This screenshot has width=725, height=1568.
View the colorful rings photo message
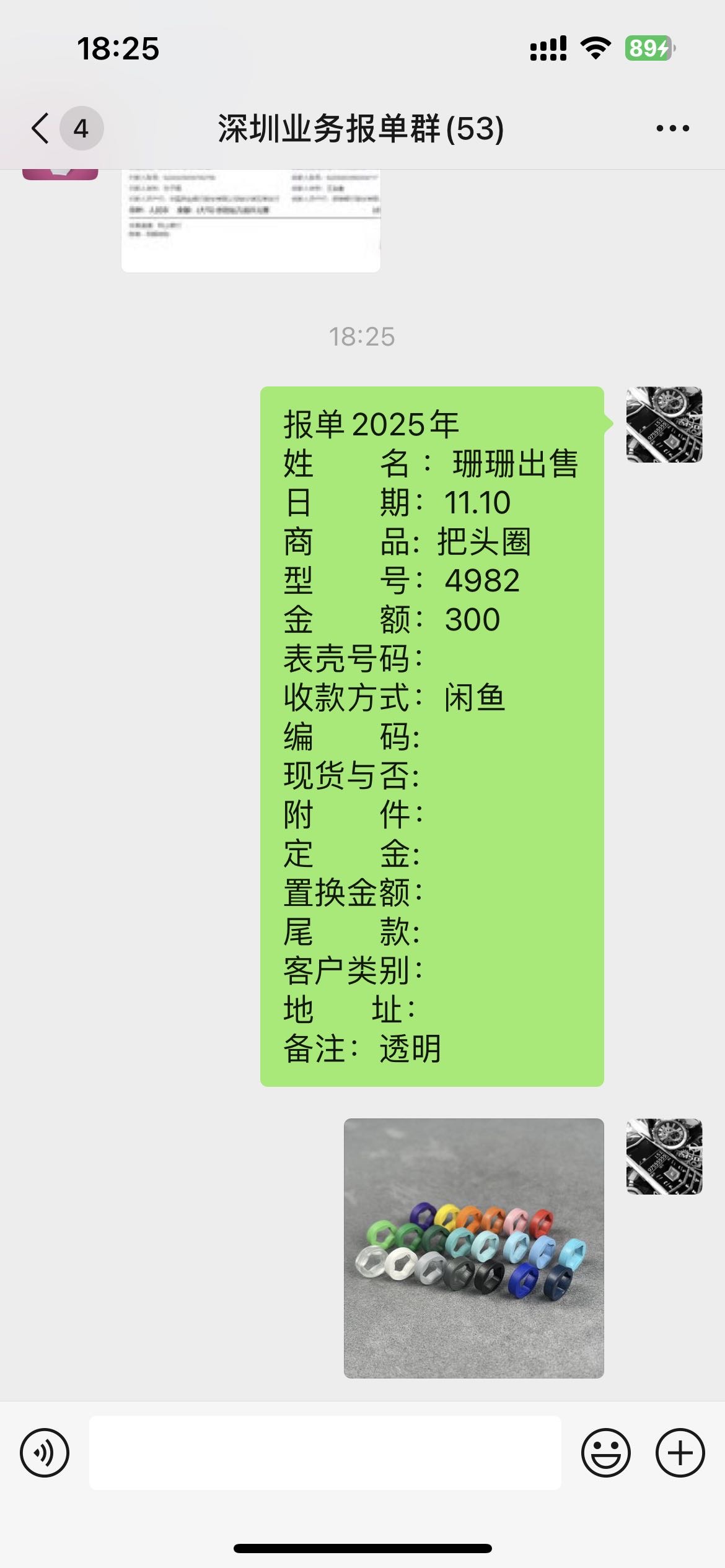point(473,1248)
